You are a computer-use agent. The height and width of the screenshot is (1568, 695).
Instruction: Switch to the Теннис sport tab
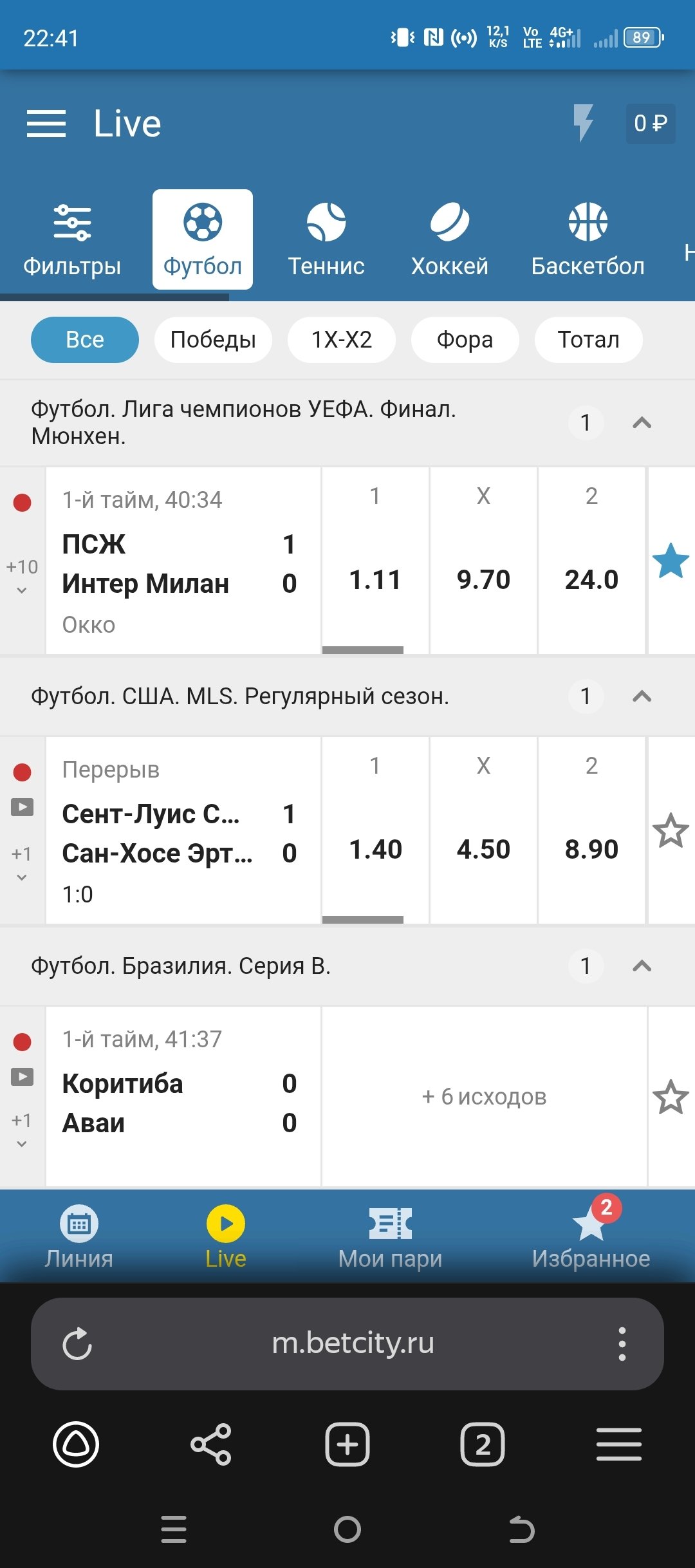pos(326,240)
